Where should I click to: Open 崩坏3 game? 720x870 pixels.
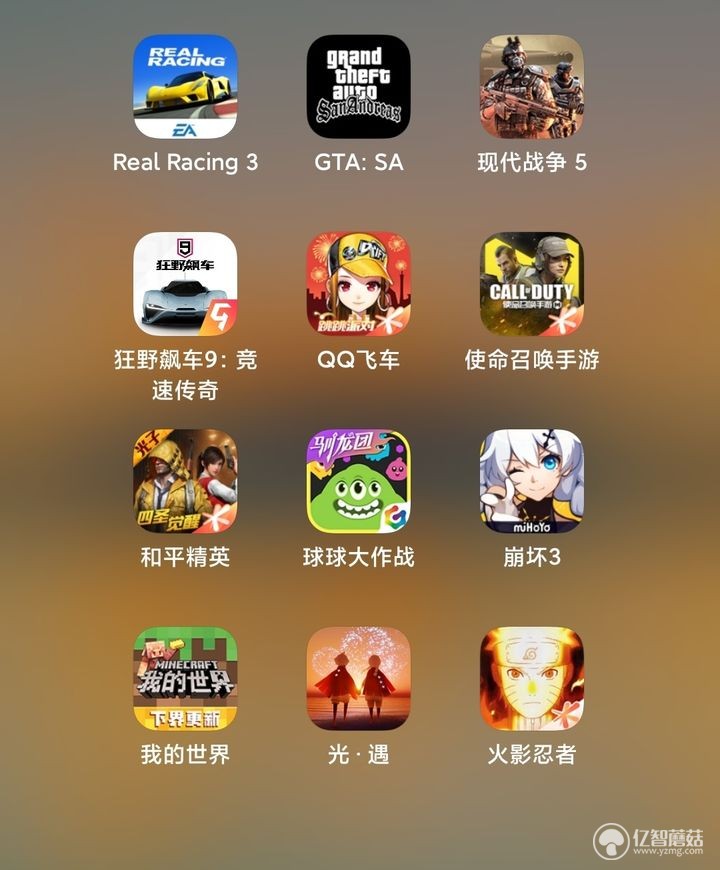click(531, 482)
